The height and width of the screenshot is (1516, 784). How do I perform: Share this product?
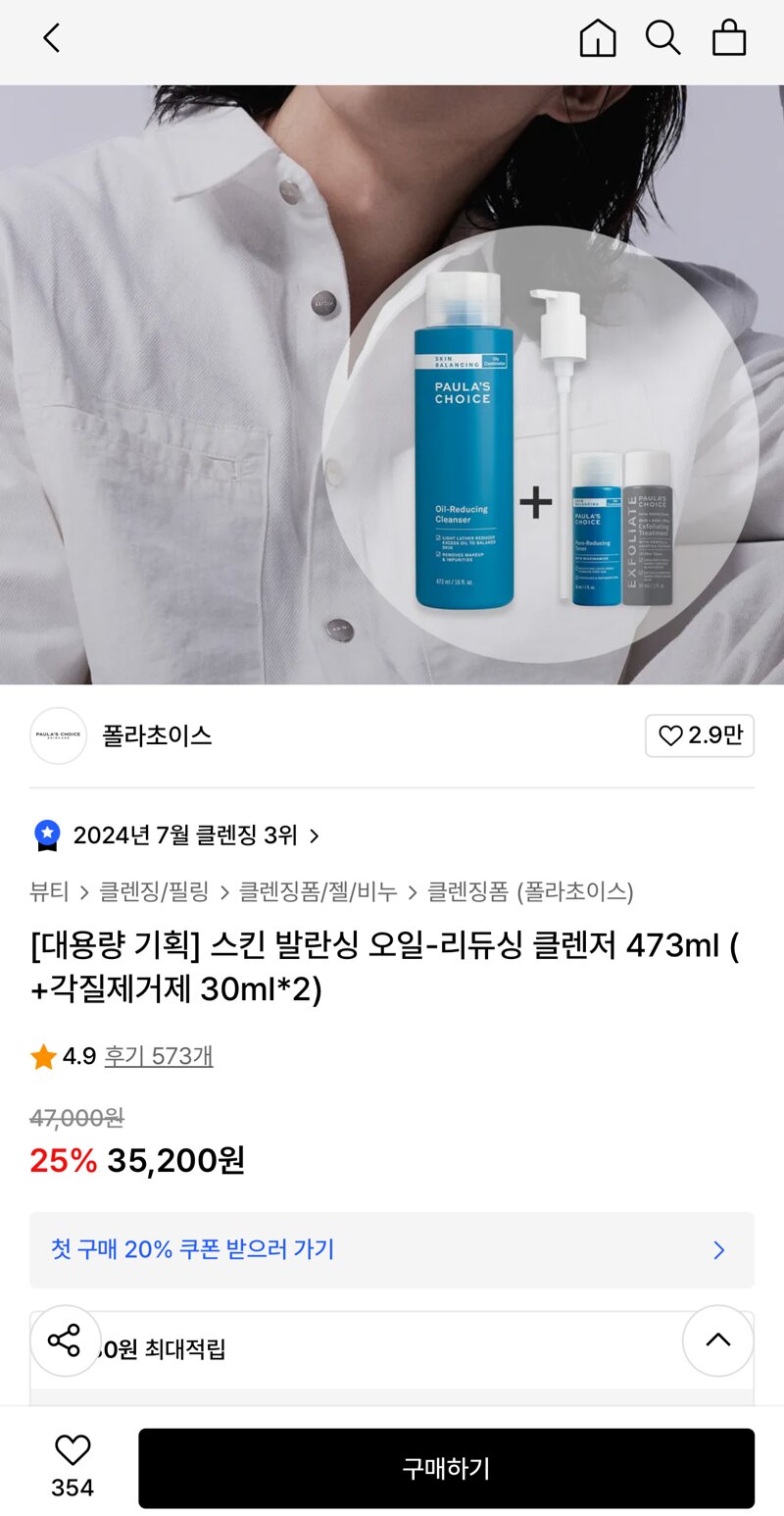coord(65,1340)
